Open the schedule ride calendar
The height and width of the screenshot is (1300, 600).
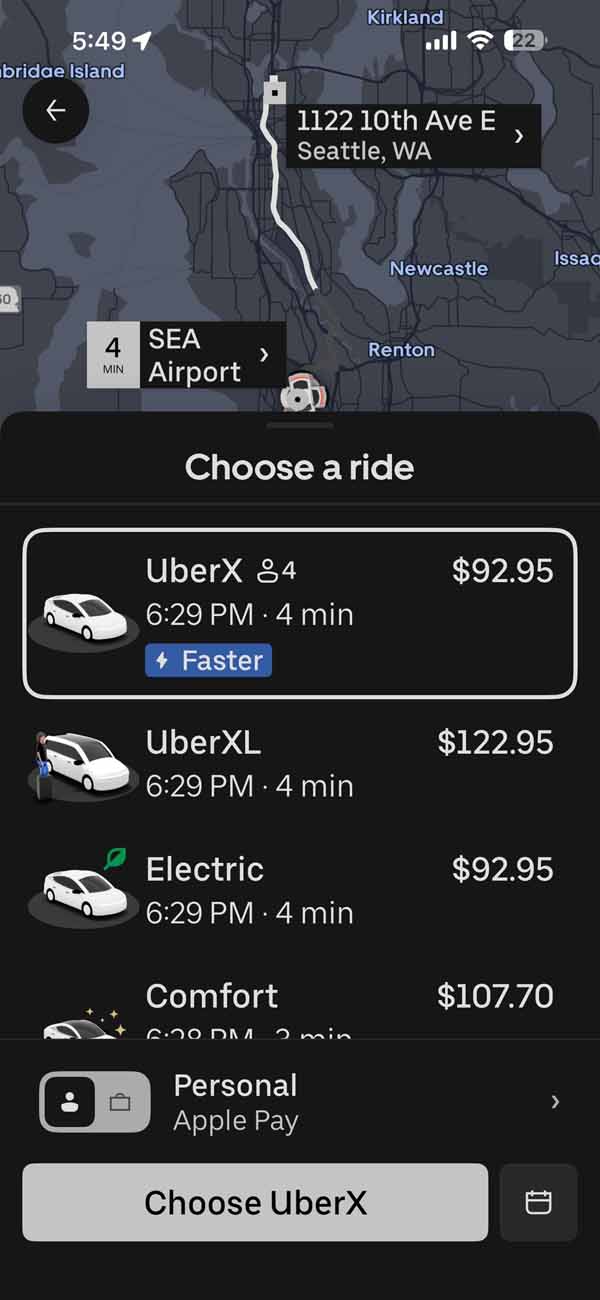tap(538, 1202)
